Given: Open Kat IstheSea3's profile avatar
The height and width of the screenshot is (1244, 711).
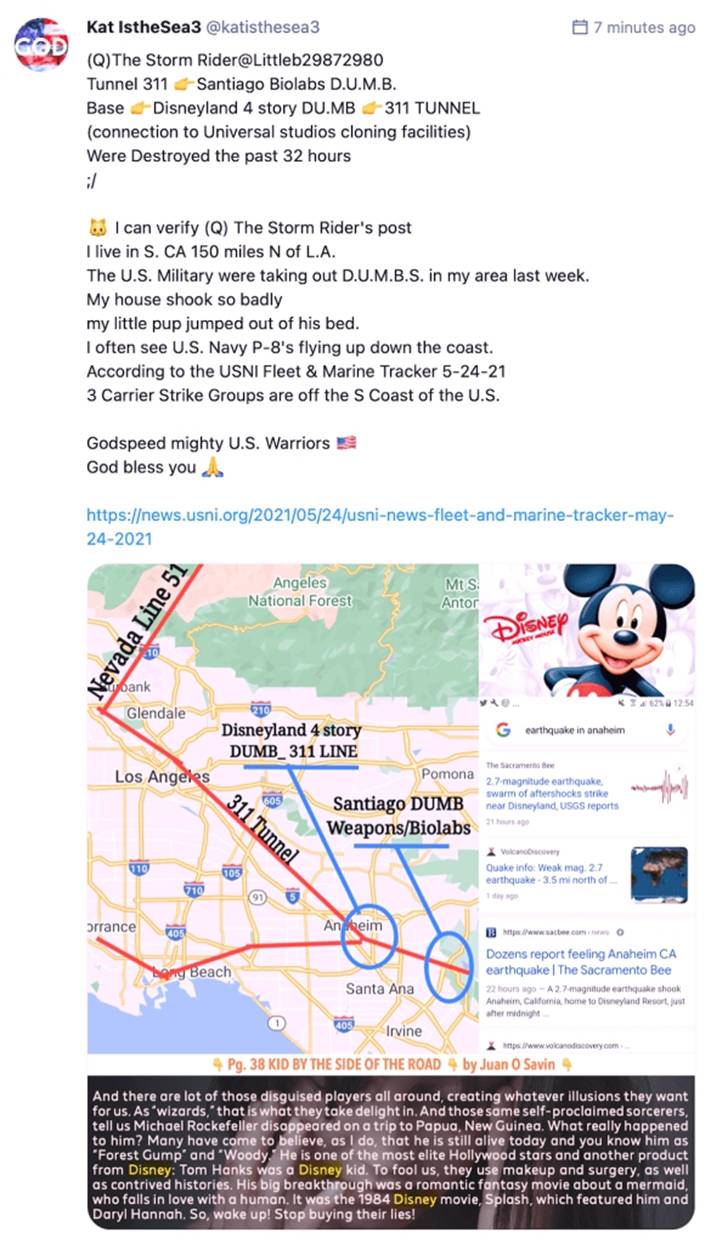Looking at the screenshot, I should (41, 44).
